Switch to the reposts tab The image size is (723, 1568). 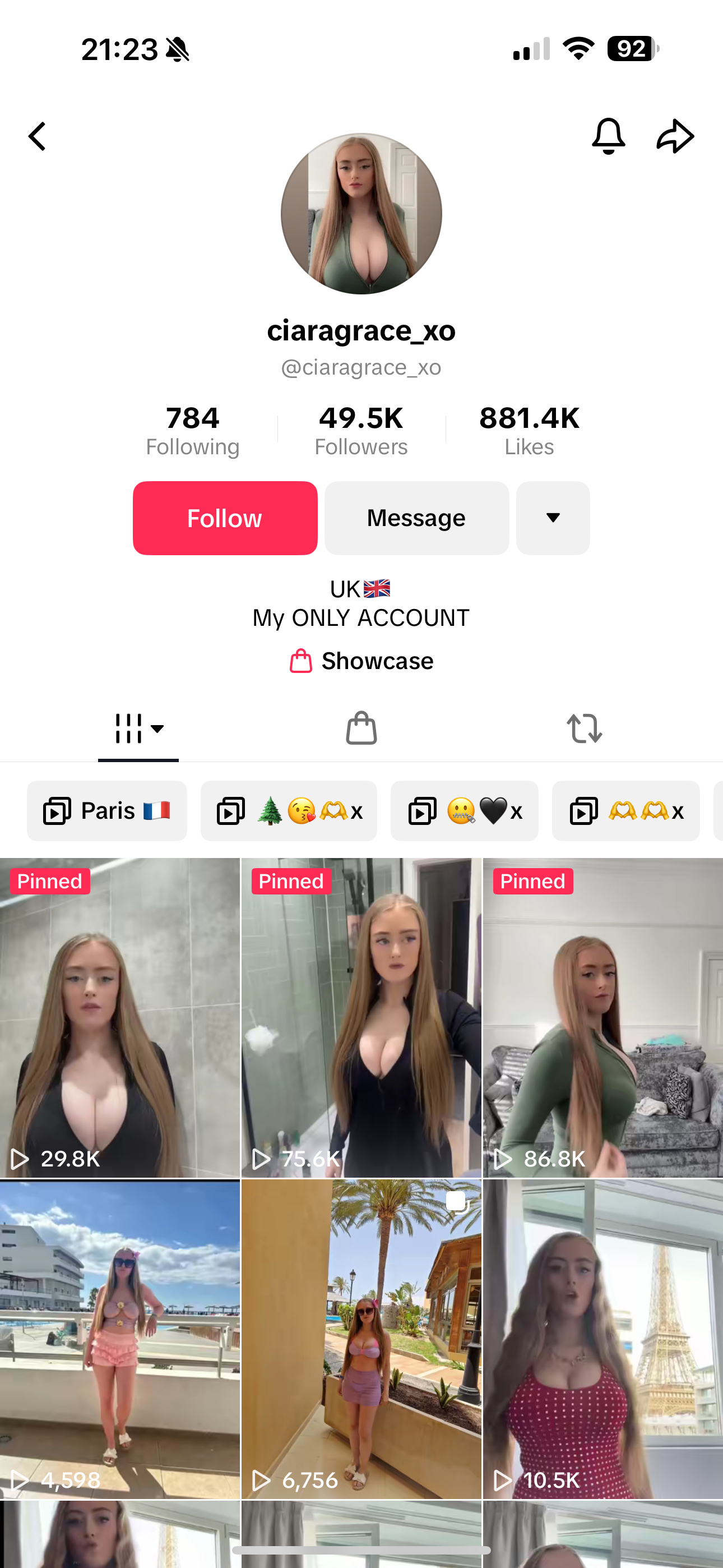584,728
